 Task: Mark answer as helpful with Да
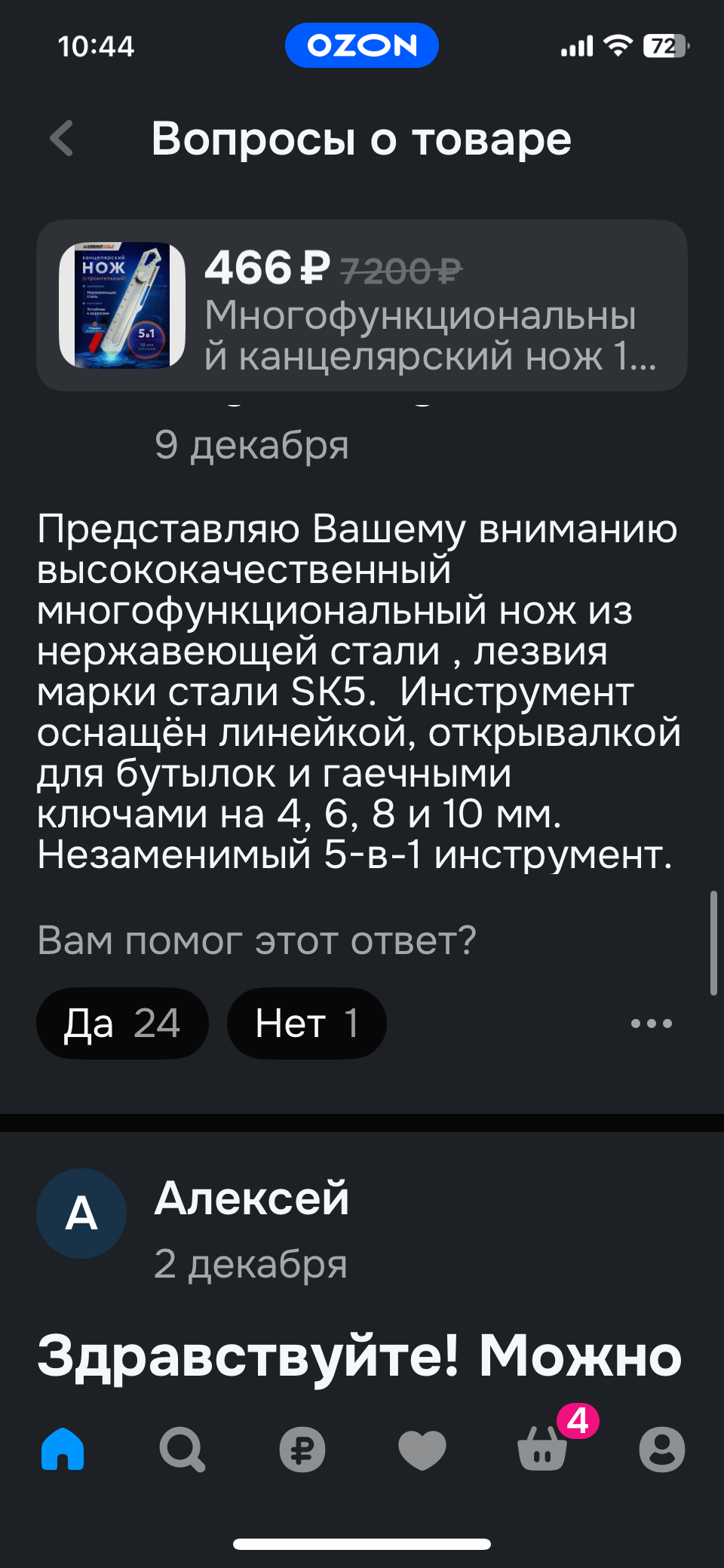click(122, 1023)
